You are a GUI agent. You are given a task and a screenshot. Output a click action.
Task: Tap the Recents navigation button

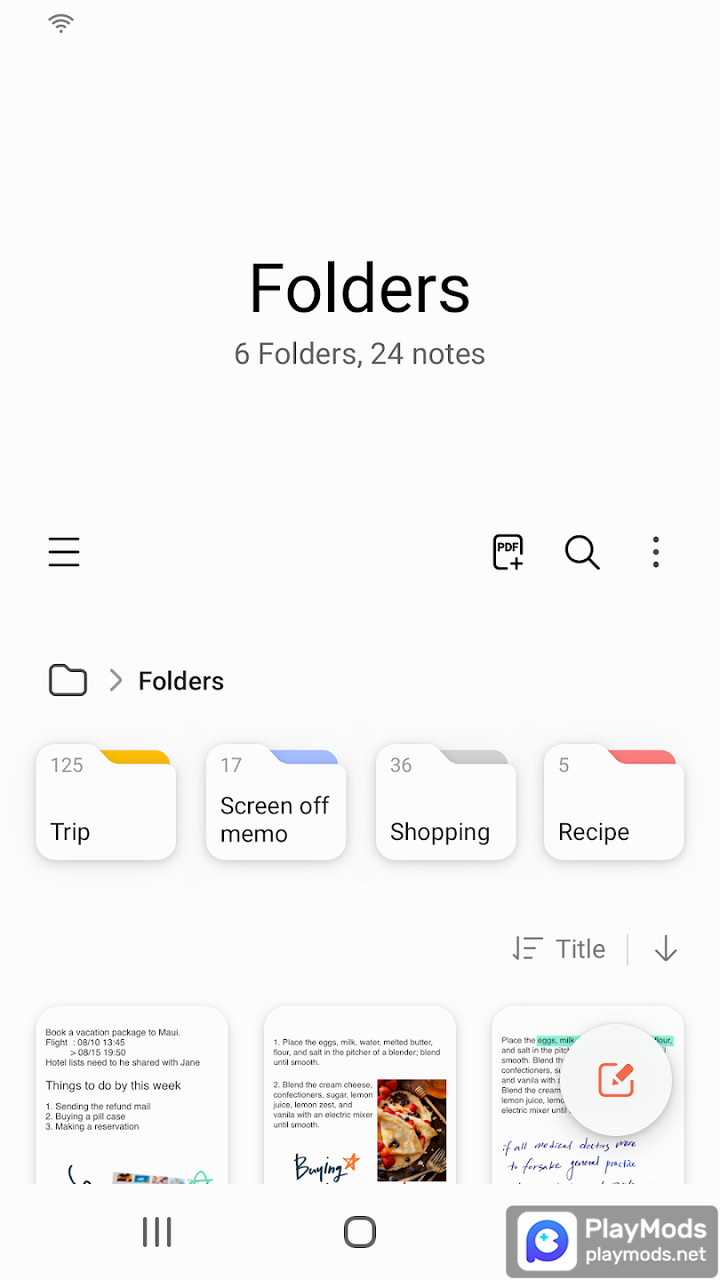(157, 1232)
